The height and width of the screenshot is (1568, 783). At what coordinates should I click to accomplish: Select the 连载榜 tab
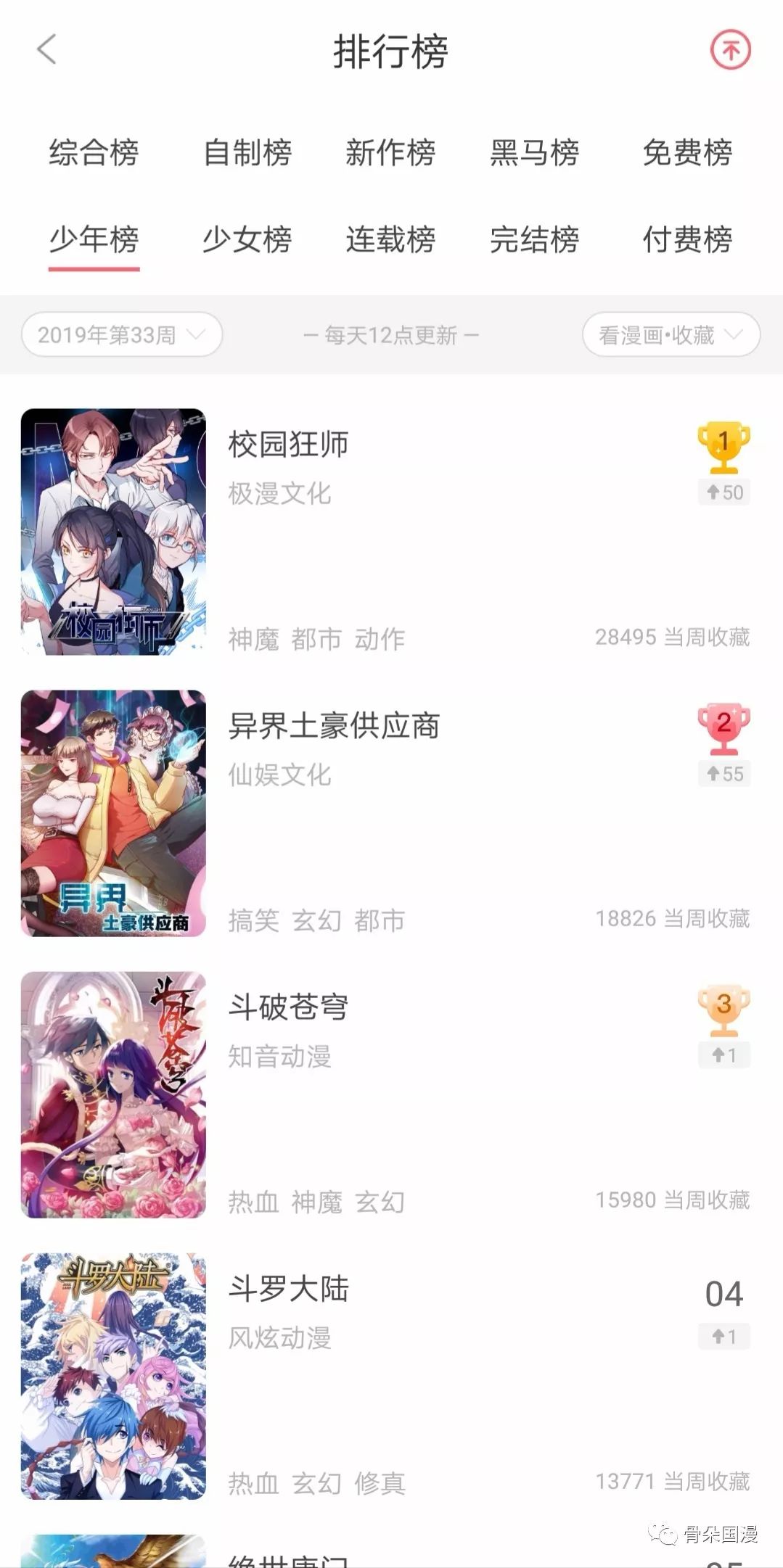tap(392, 242)
